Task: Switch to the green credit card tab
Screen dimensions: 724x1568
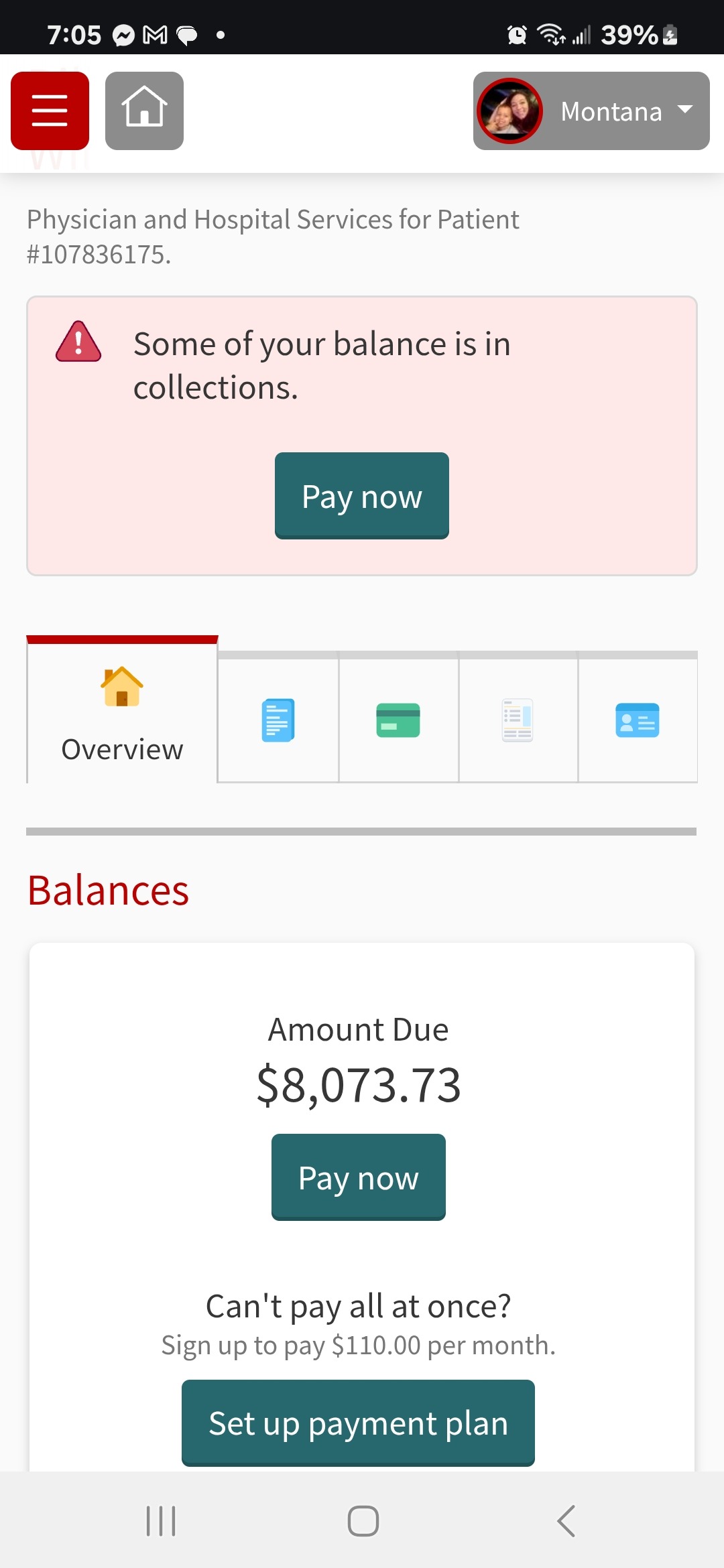Action: [398, 720]
